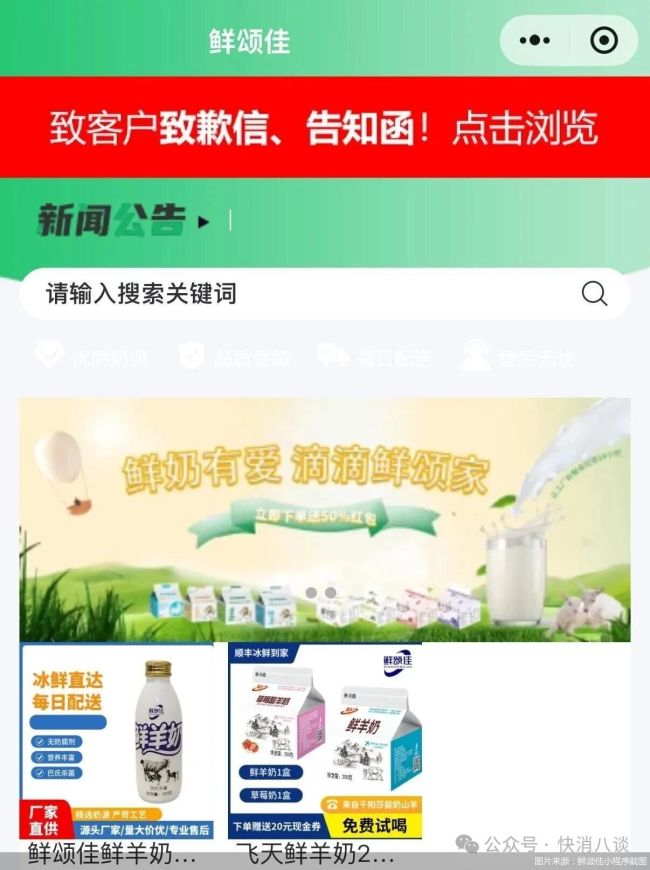Open the mini program three-dots menu

coord(536,41)
